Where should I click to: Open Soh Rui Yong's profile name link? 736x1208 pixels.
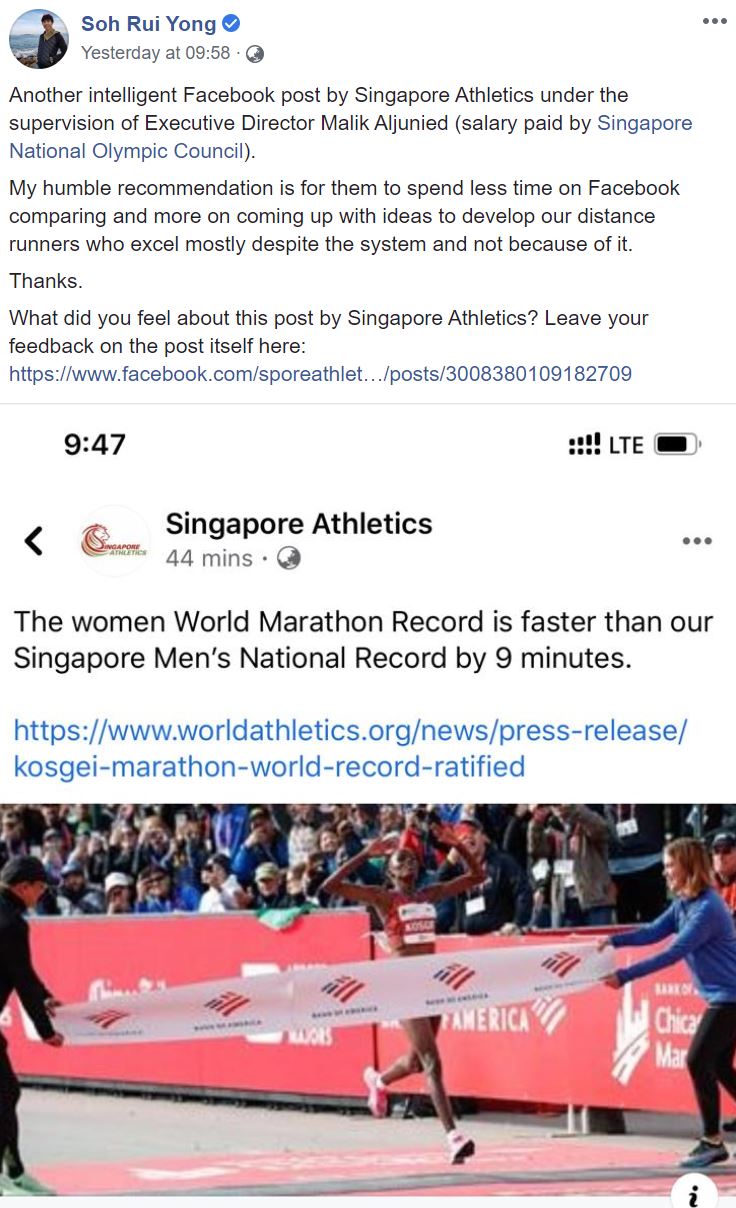point(148,24)
